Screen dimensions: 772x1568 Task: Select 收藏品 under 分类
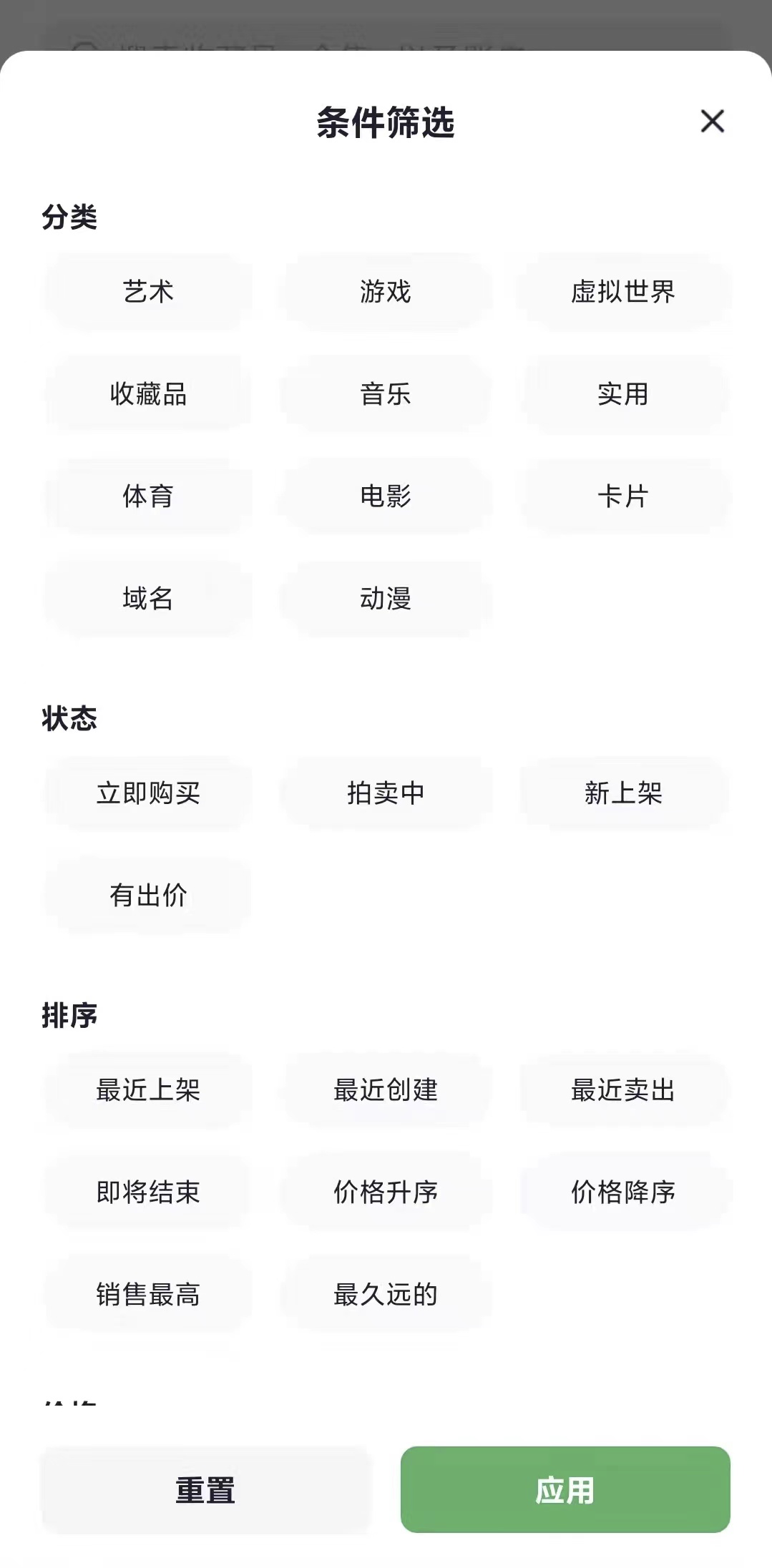[x=148, y=394]
